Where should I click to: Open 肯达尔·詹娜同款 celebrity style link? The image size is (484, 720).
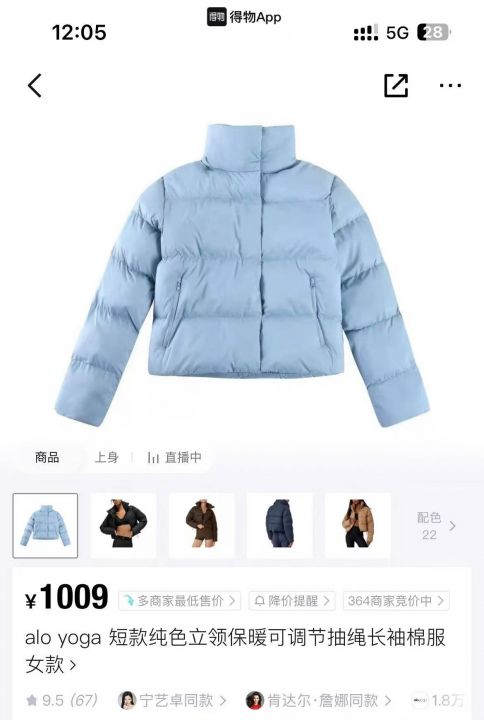click(x=319, y=700)
